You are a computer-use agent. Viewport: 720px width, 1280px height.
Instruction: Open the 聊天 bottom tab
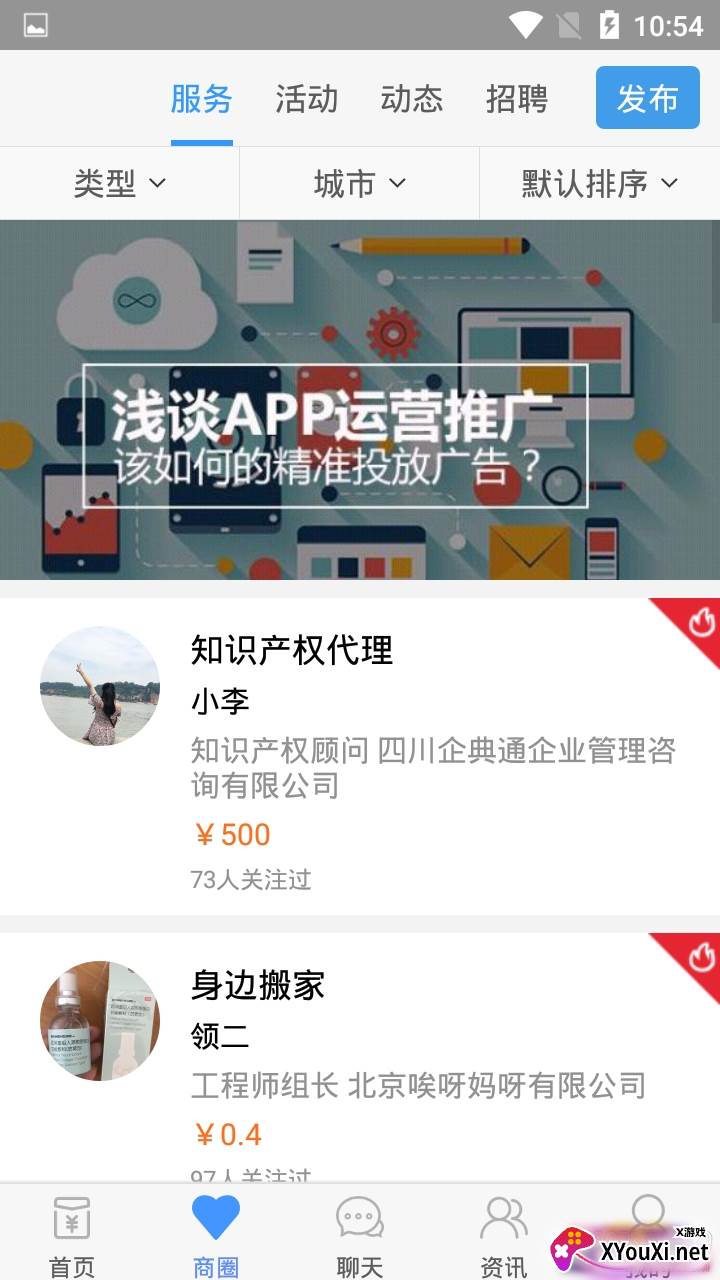360,1235
